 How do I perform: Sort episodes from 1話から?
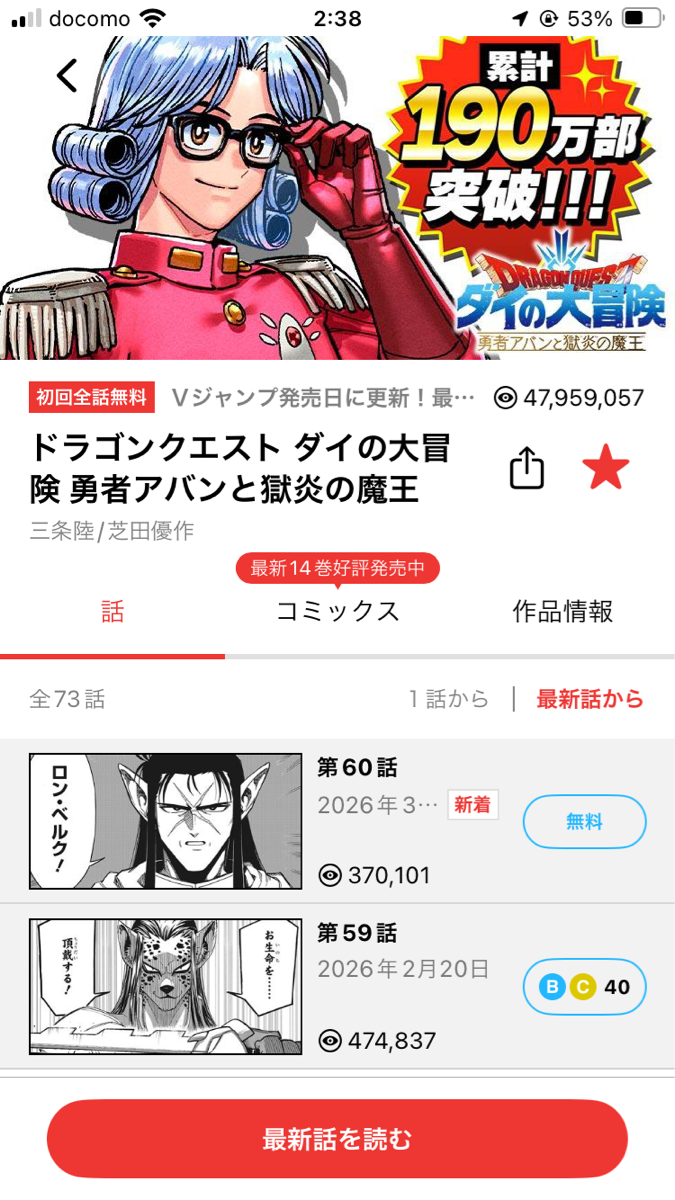click(x=449, y=699)
